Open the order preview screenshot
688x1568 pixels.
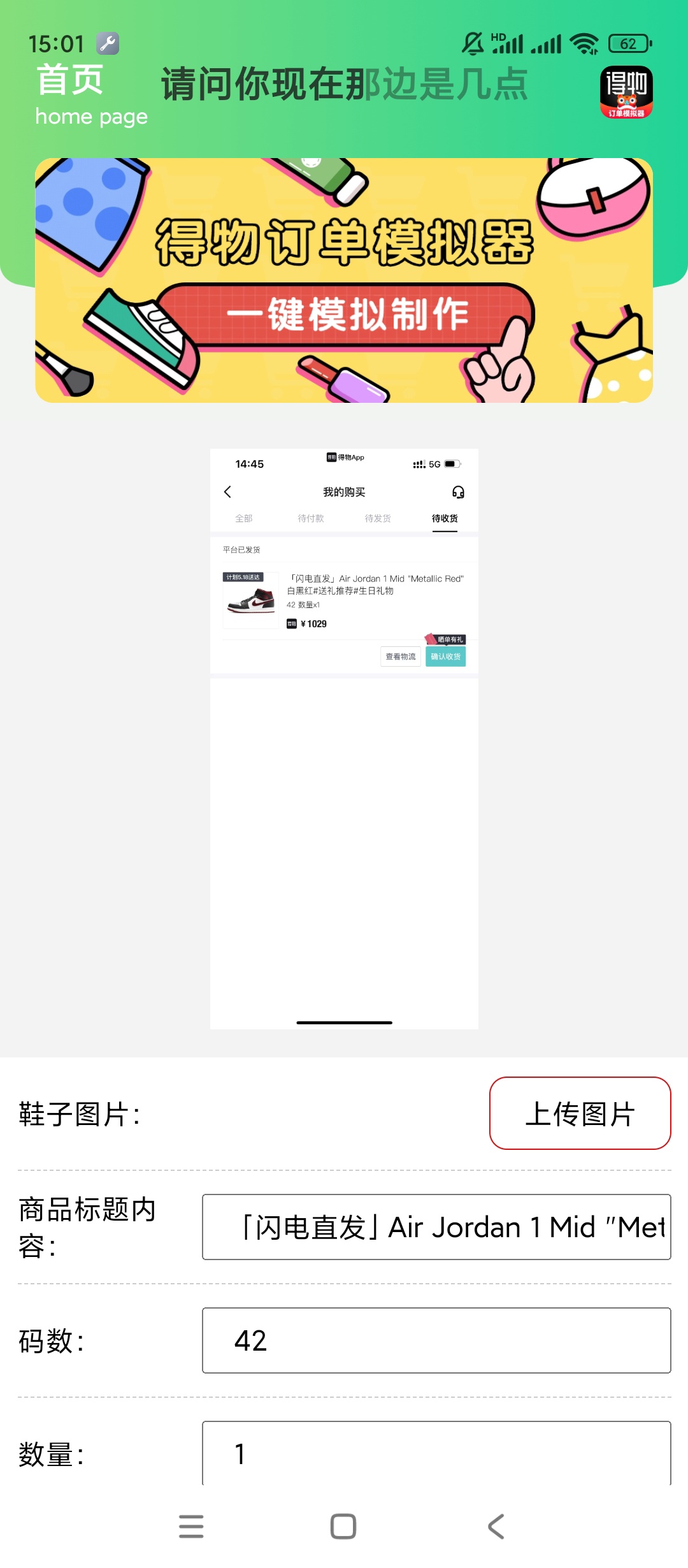(344, 738)
